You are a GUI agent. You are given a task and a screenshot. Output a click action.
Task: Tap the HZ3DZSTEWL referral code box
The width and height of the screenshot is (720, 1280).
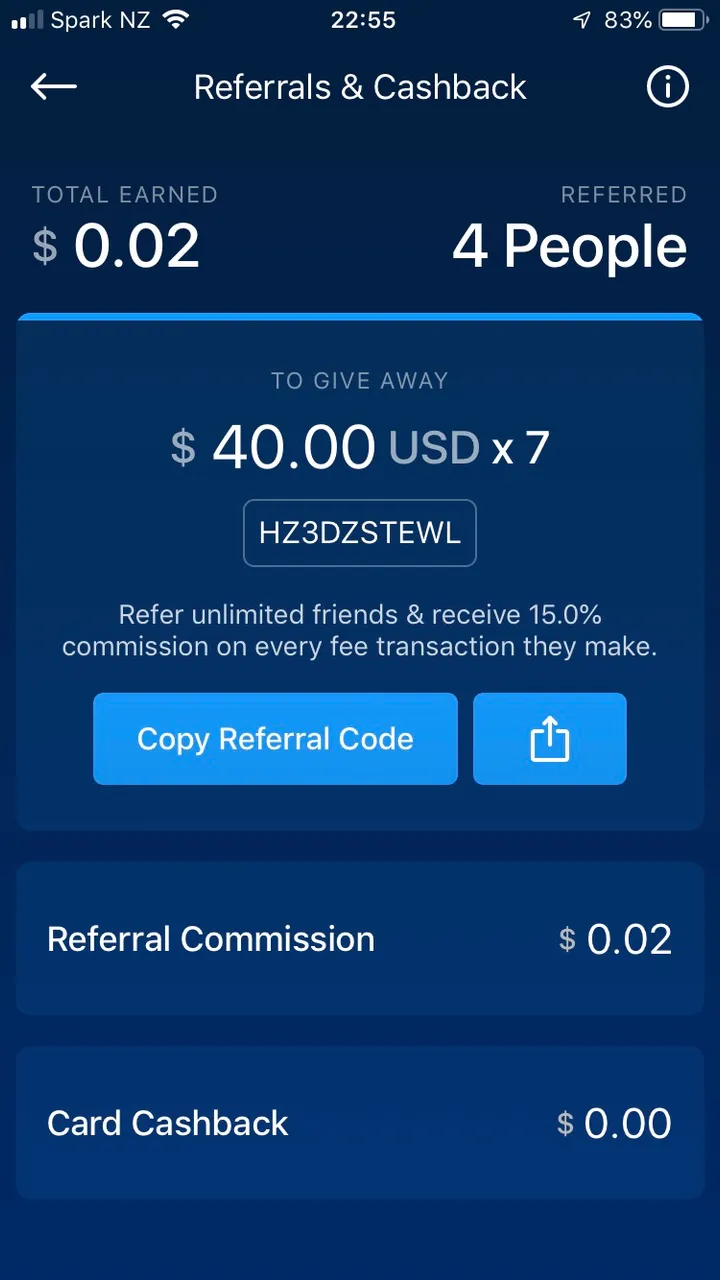click(360, 533)
